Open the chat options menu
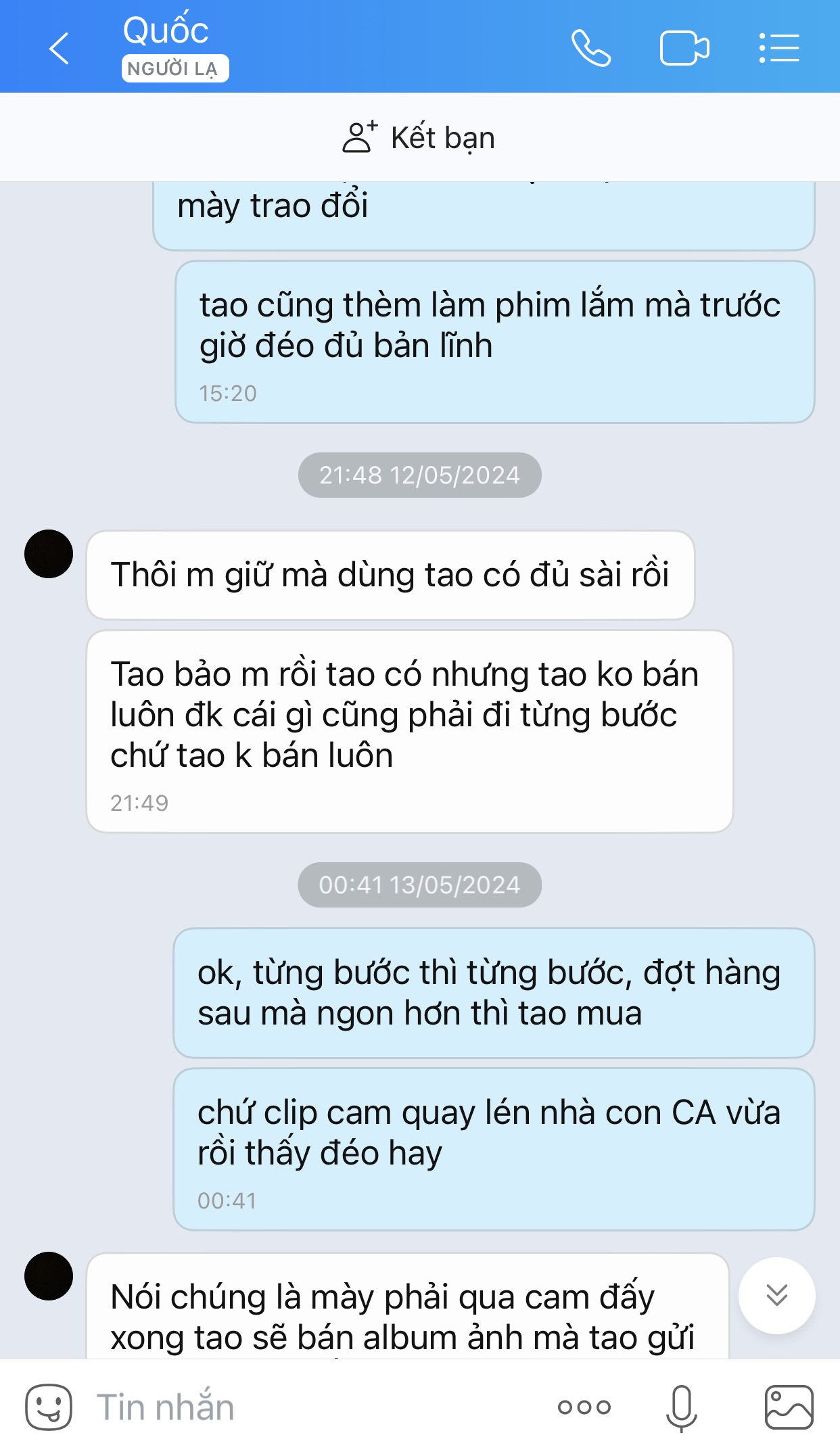This screenshot has width=840, height=1456. coord(779,49)
